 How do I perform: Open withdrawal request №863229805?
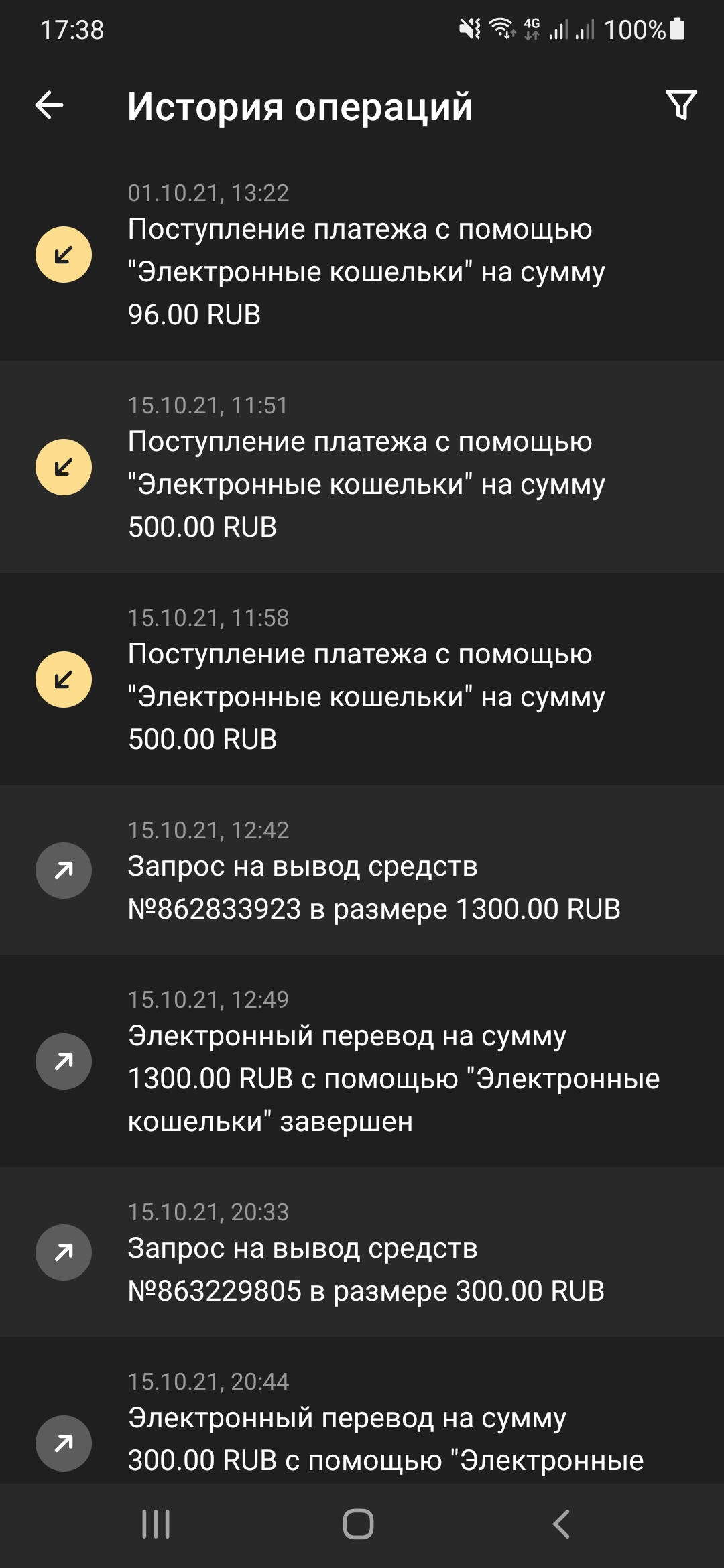click(362, 1252)
